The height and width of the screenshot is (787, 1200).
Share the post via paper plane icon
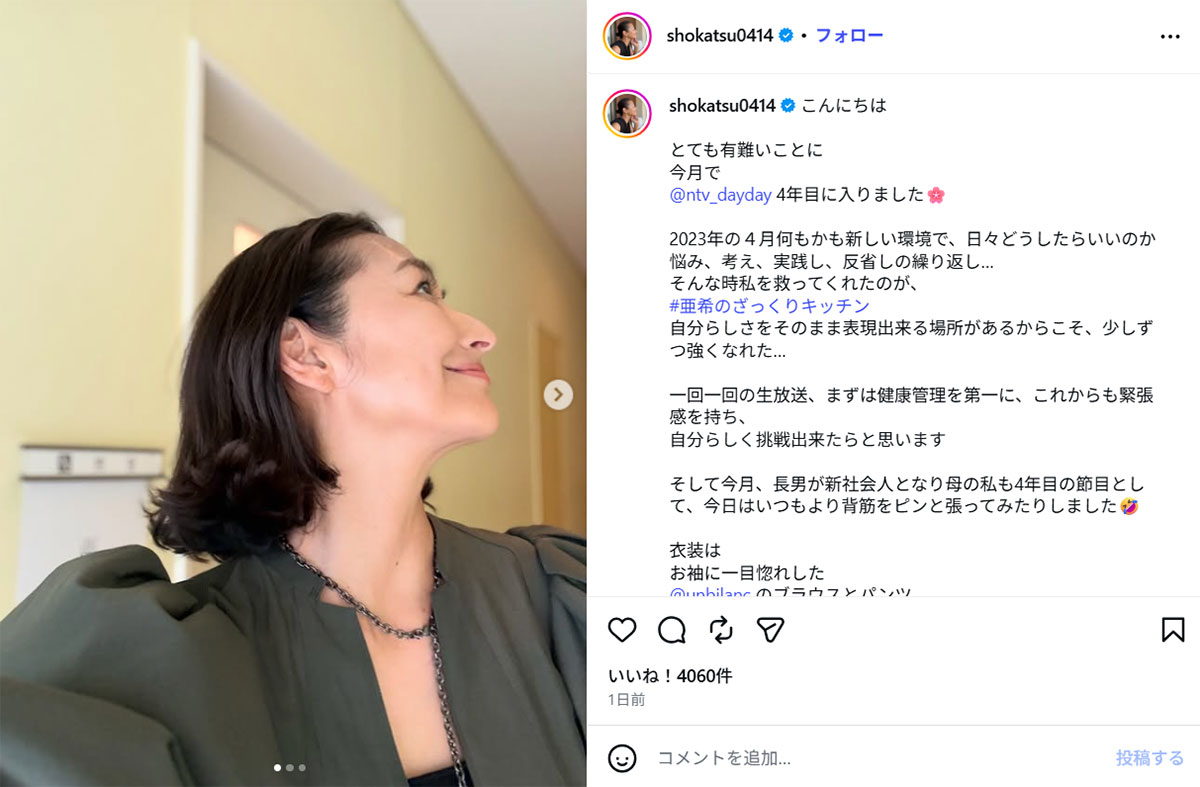click(770, 629)
